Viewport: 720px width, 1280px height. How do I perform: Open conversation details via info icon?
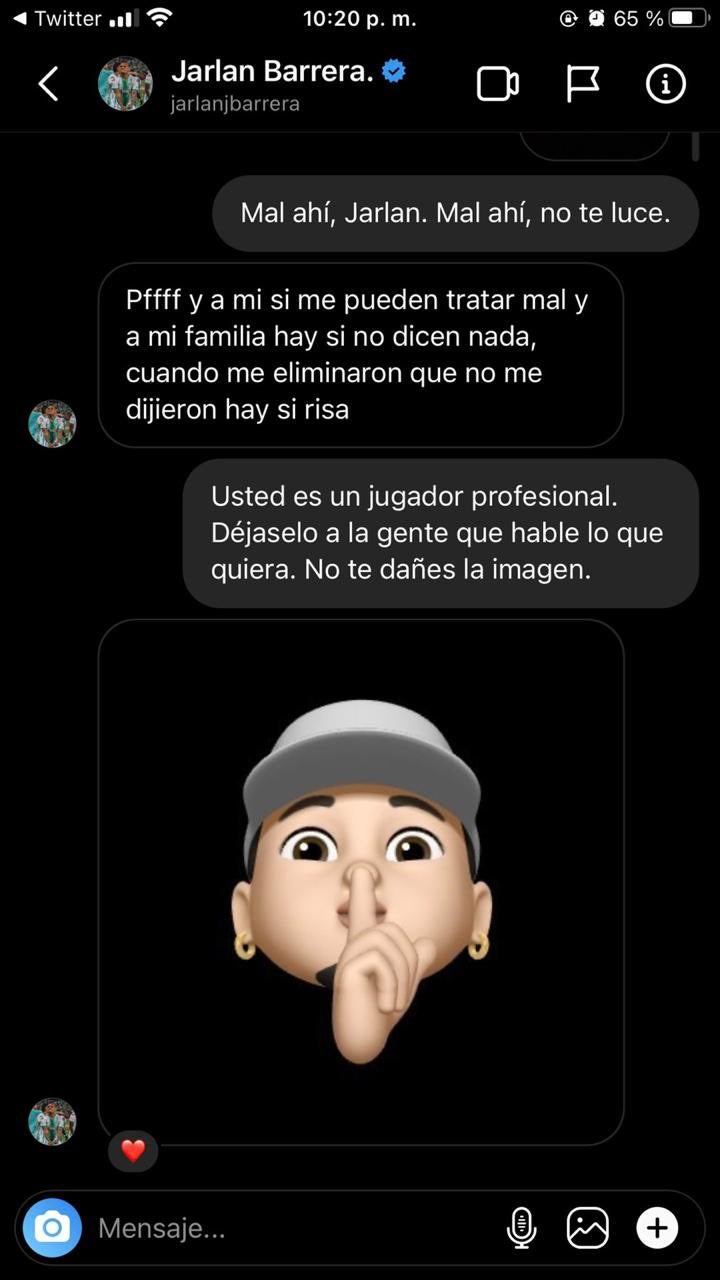[665, 84]
